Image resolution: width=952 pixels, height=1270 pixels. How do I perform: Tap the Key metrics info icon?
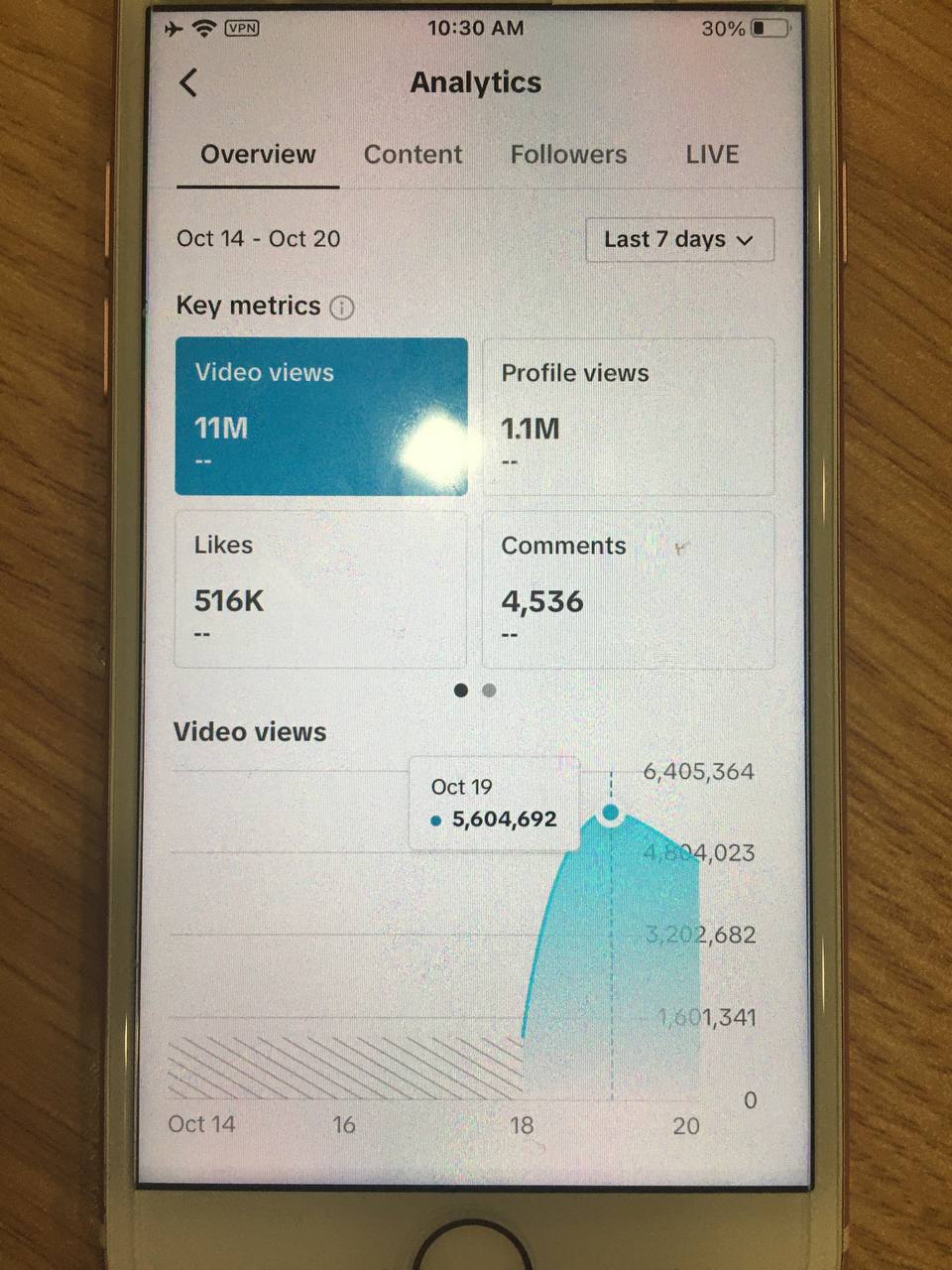tap(341, 308)
